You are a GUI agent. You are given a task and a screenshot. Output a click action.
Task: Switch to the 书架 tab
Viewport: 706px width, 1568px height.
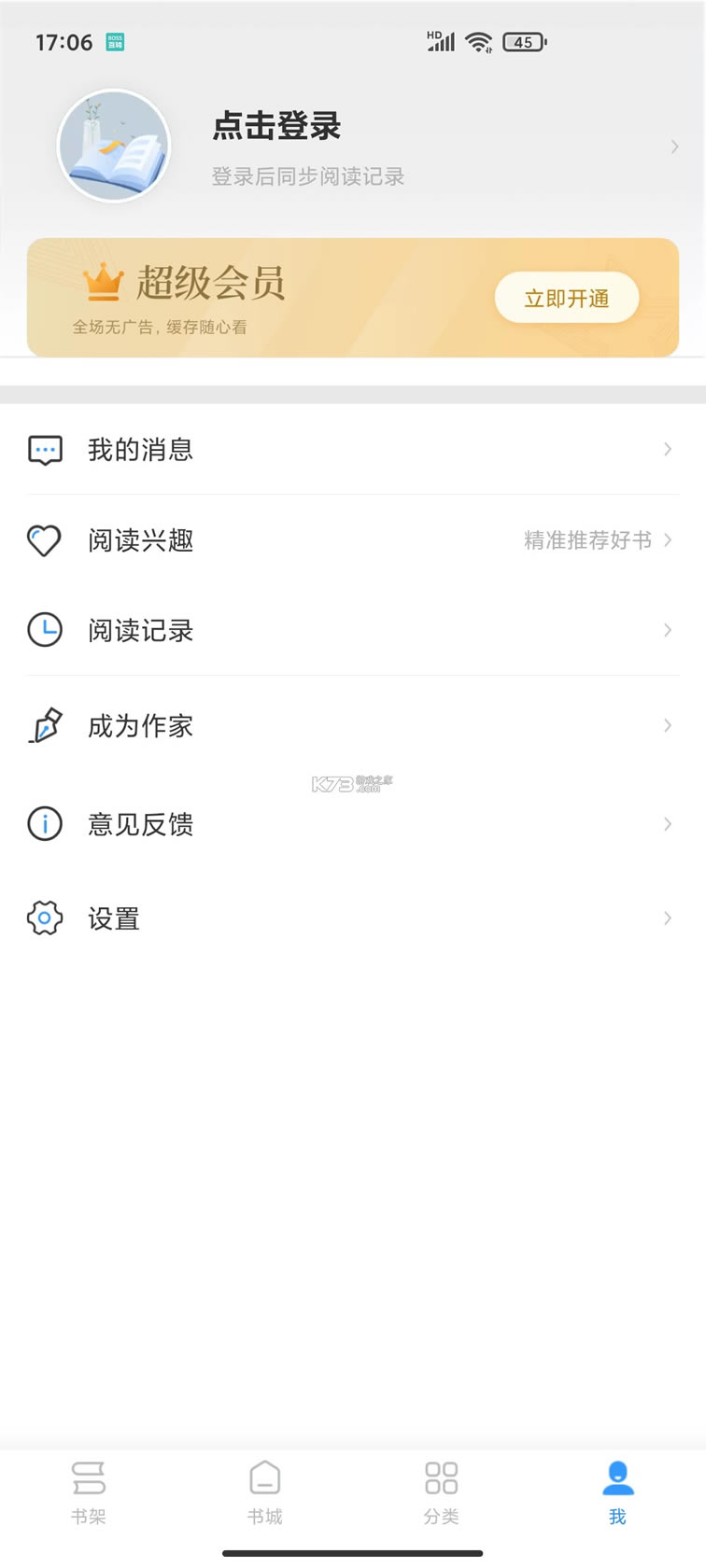pos(89,1492)
